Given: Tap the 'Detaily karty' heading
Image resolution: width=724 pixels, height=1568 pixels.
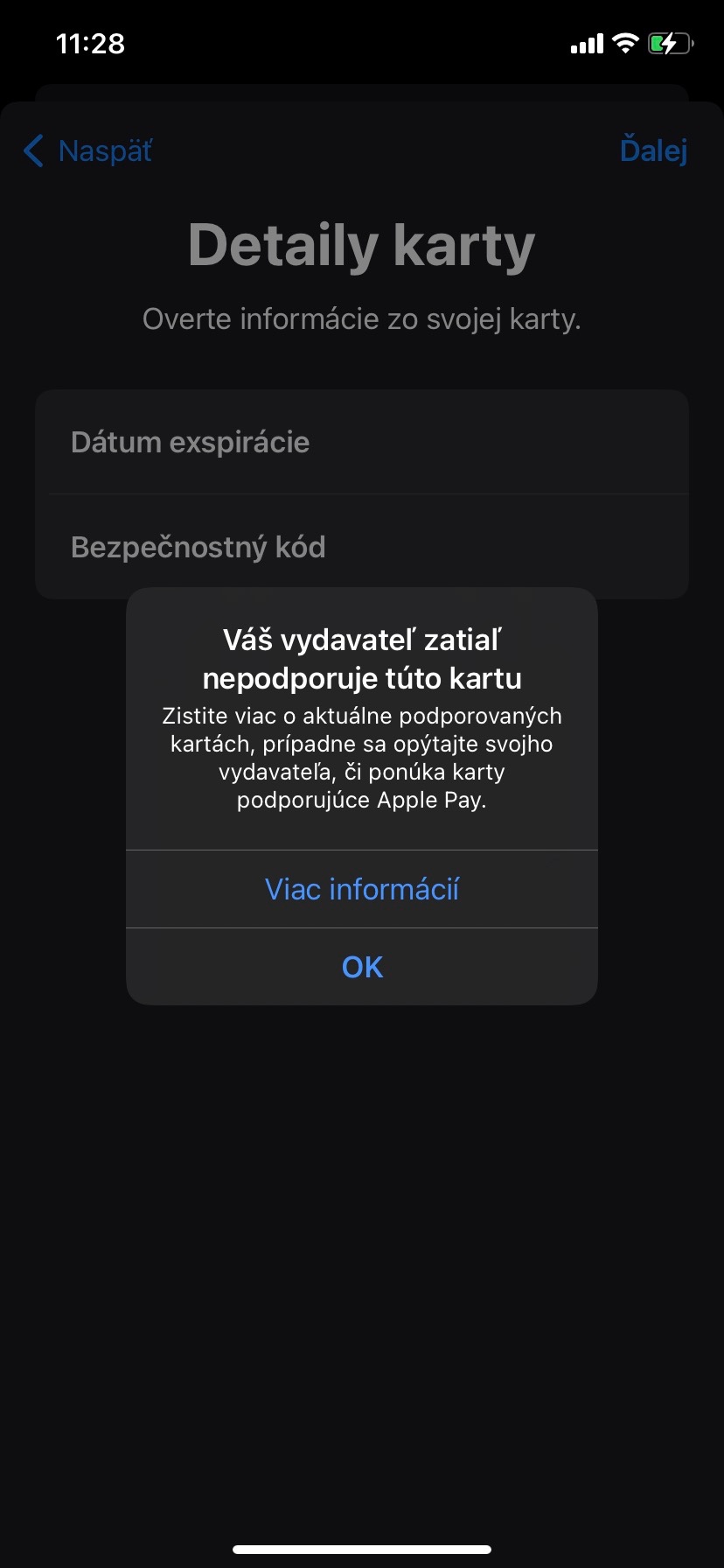Looking at the screenshot, I should 361,246.
